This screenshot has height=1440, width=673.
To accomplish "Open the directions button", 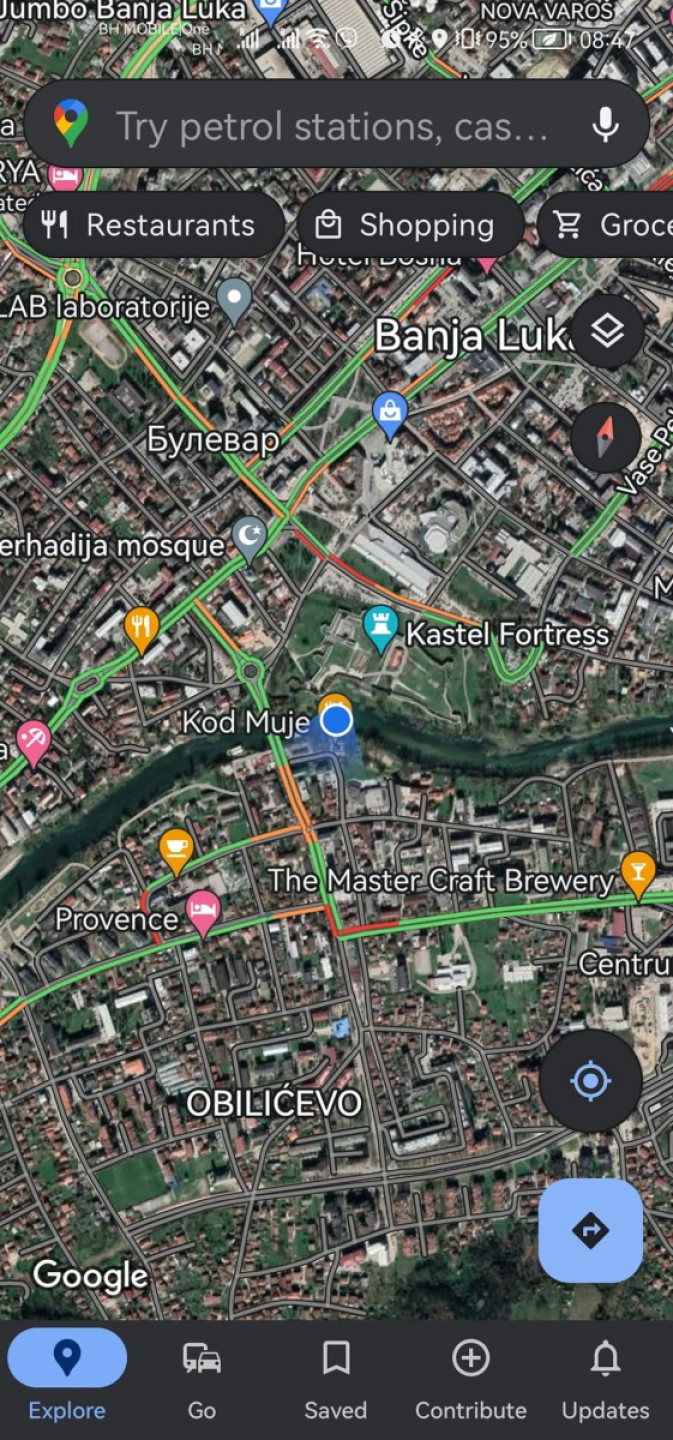I will coord(590,1230).
